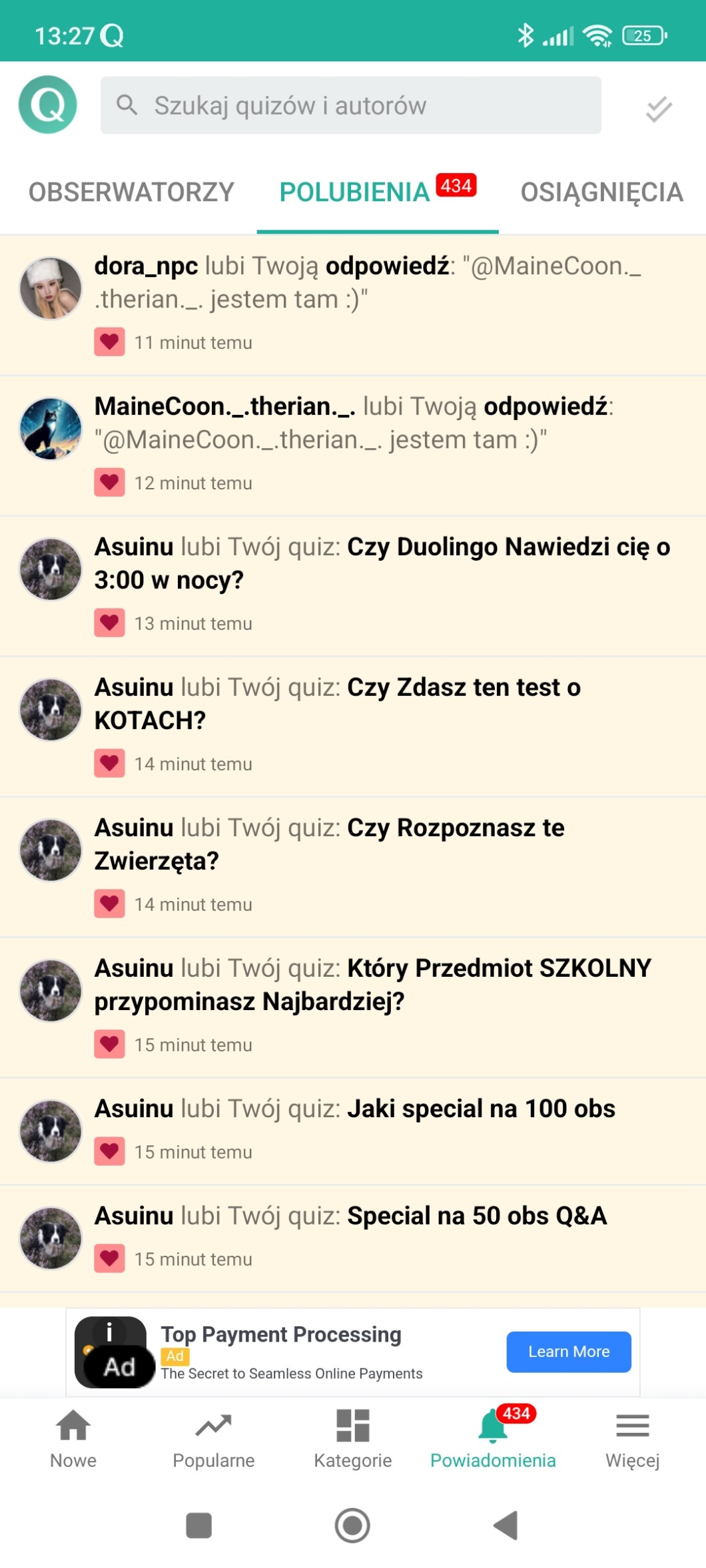
Task: Tap Learn More on the payment ad
Action: point(568,1352)
